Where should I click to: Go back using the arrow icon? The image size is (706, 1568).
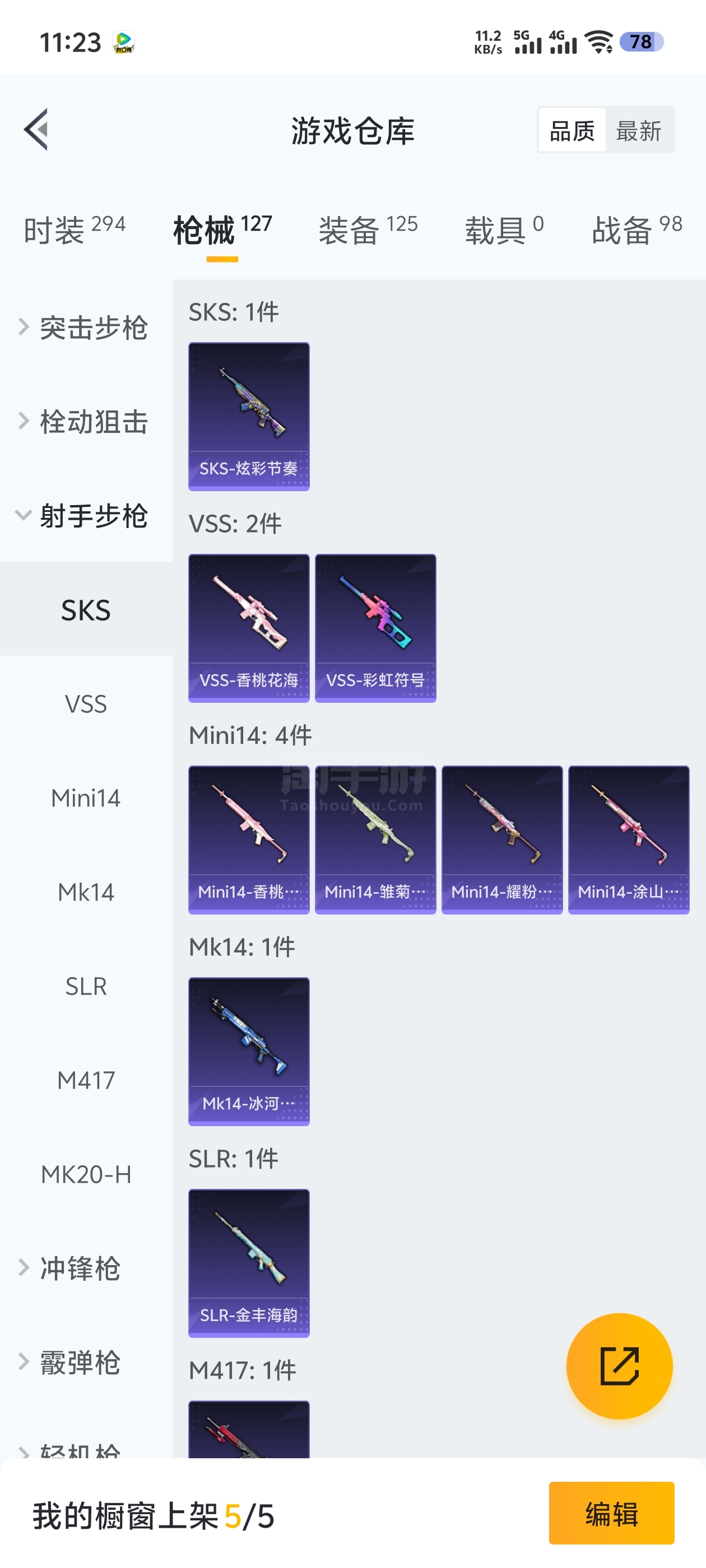click(36, 130)
